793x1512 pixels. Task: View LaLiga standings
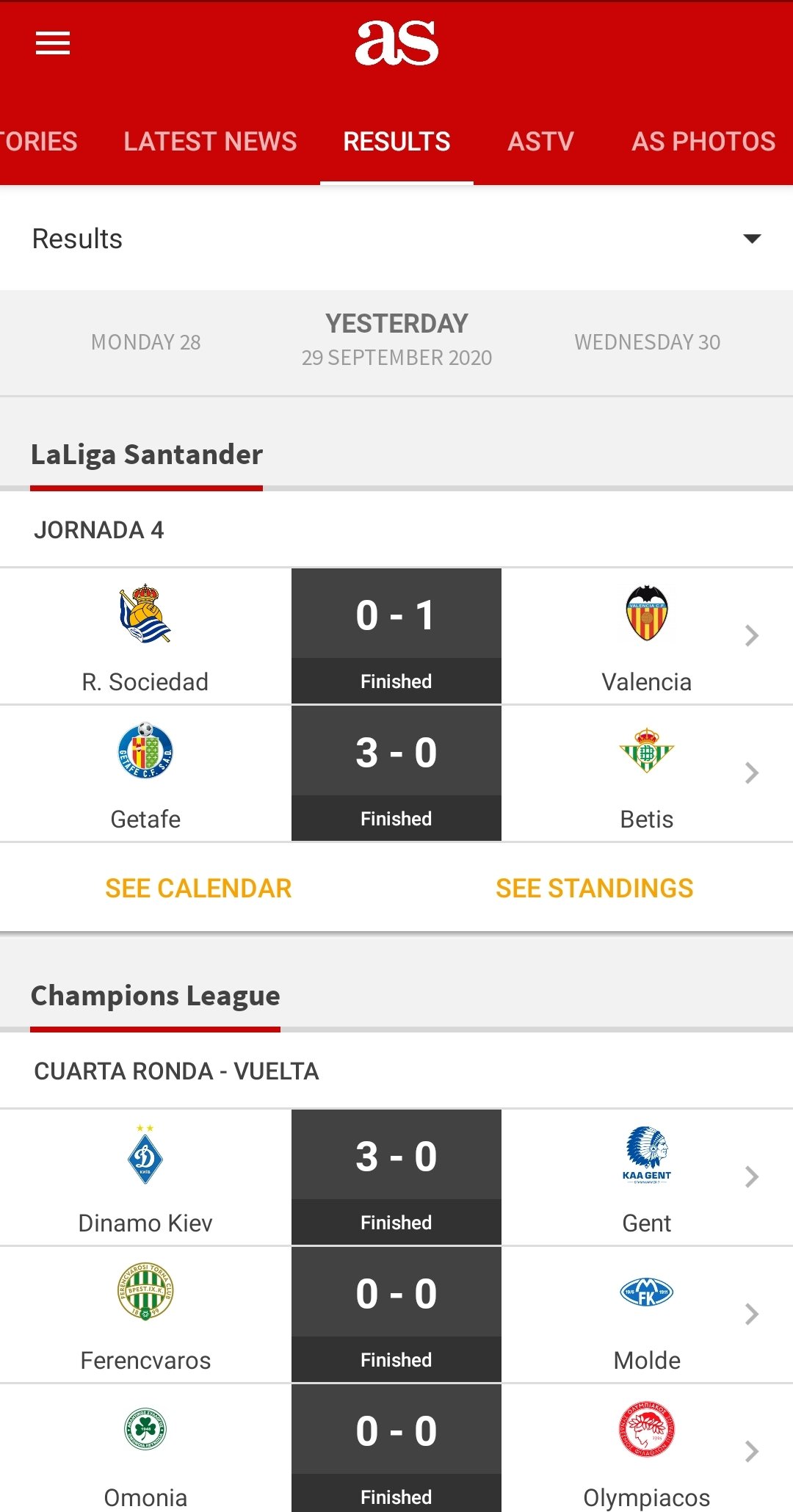coord(594,889)
